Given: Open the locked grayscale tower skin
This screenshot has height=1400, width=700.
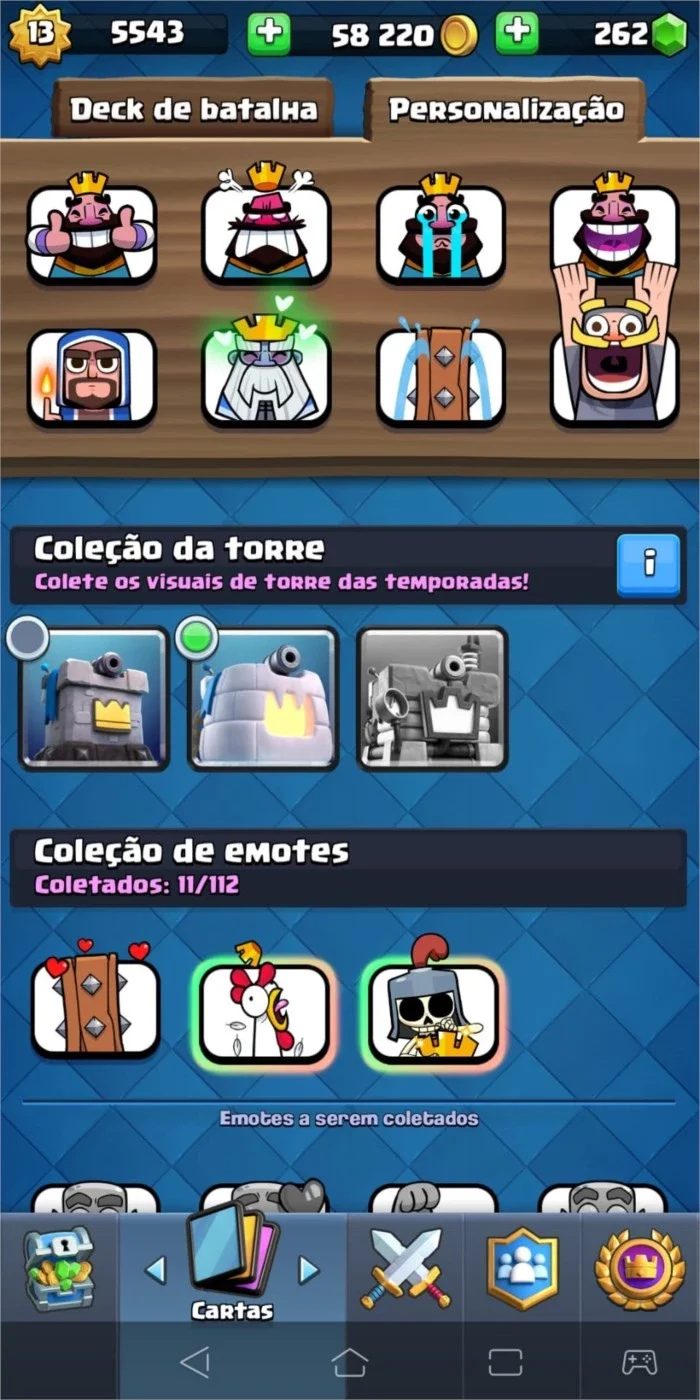Looking at the screenshot, I should (x=432, y=698).
